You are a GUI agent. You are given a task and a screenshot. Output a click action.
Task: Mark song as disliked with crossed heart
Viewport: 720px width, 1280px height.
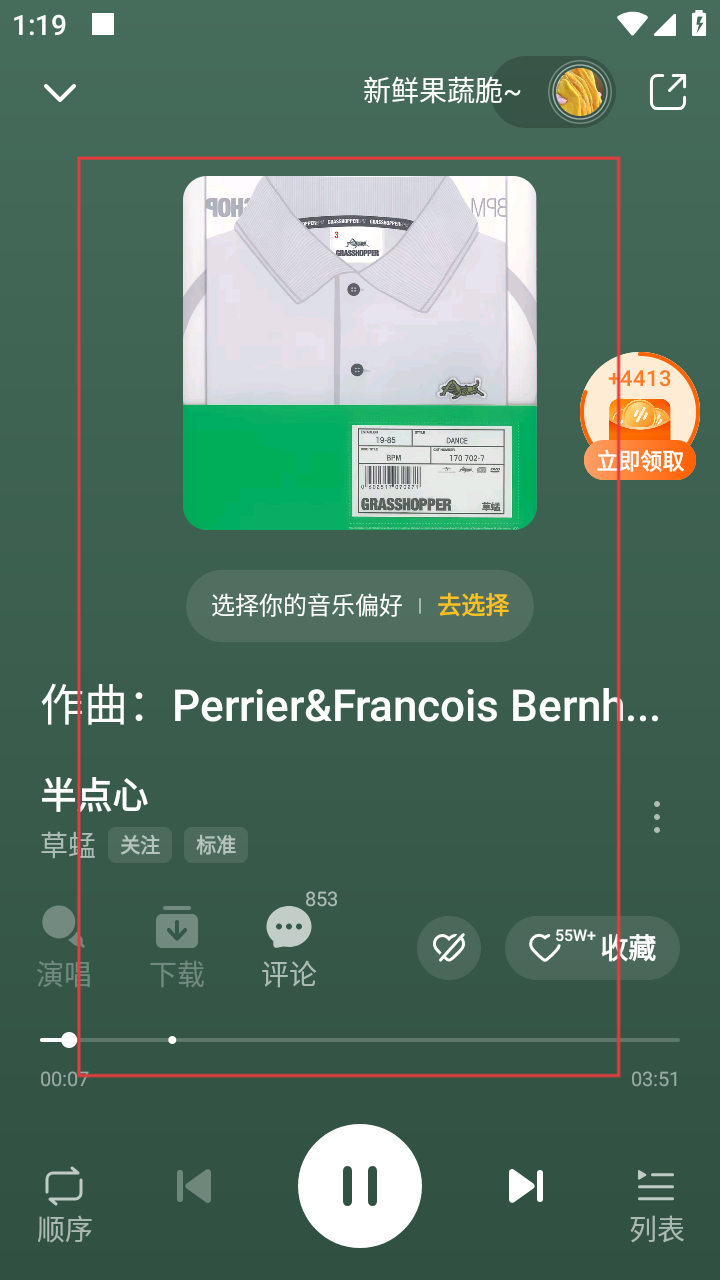pos(449,947)
